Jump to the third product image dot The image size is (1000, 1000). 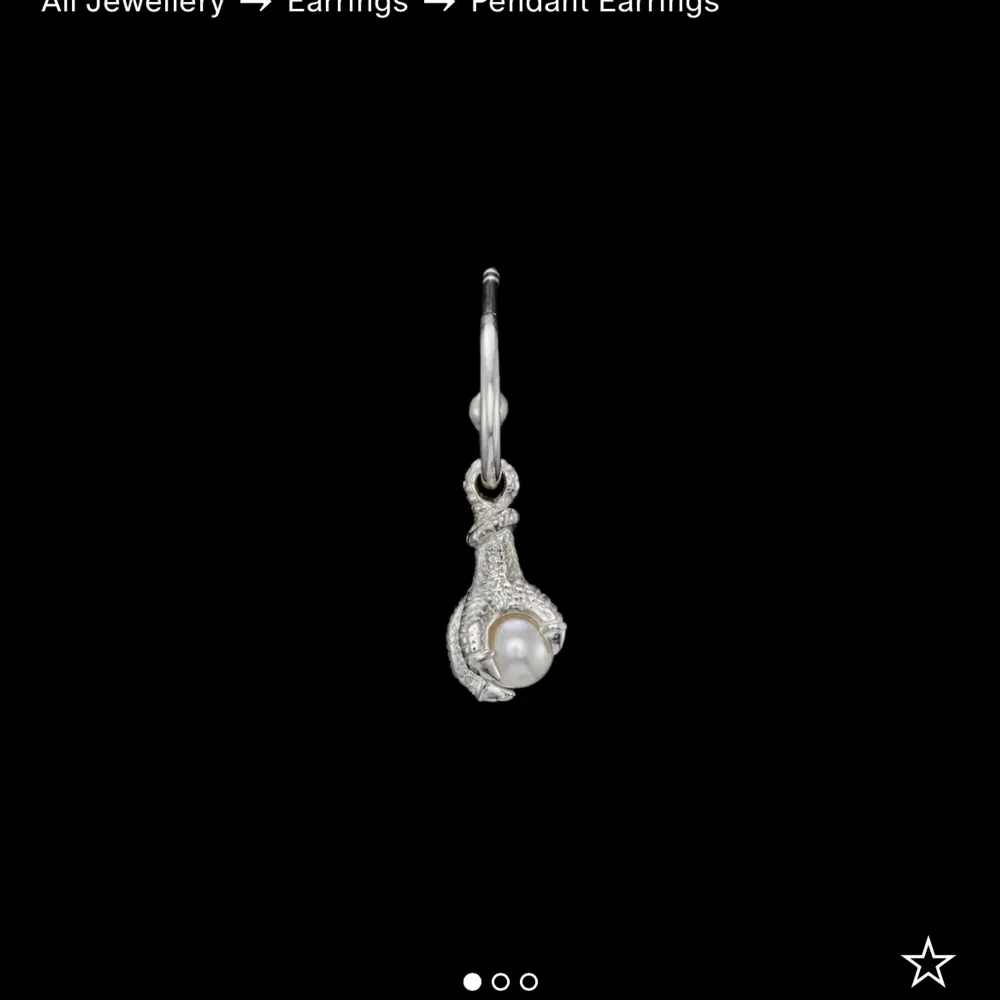(529, 982)
